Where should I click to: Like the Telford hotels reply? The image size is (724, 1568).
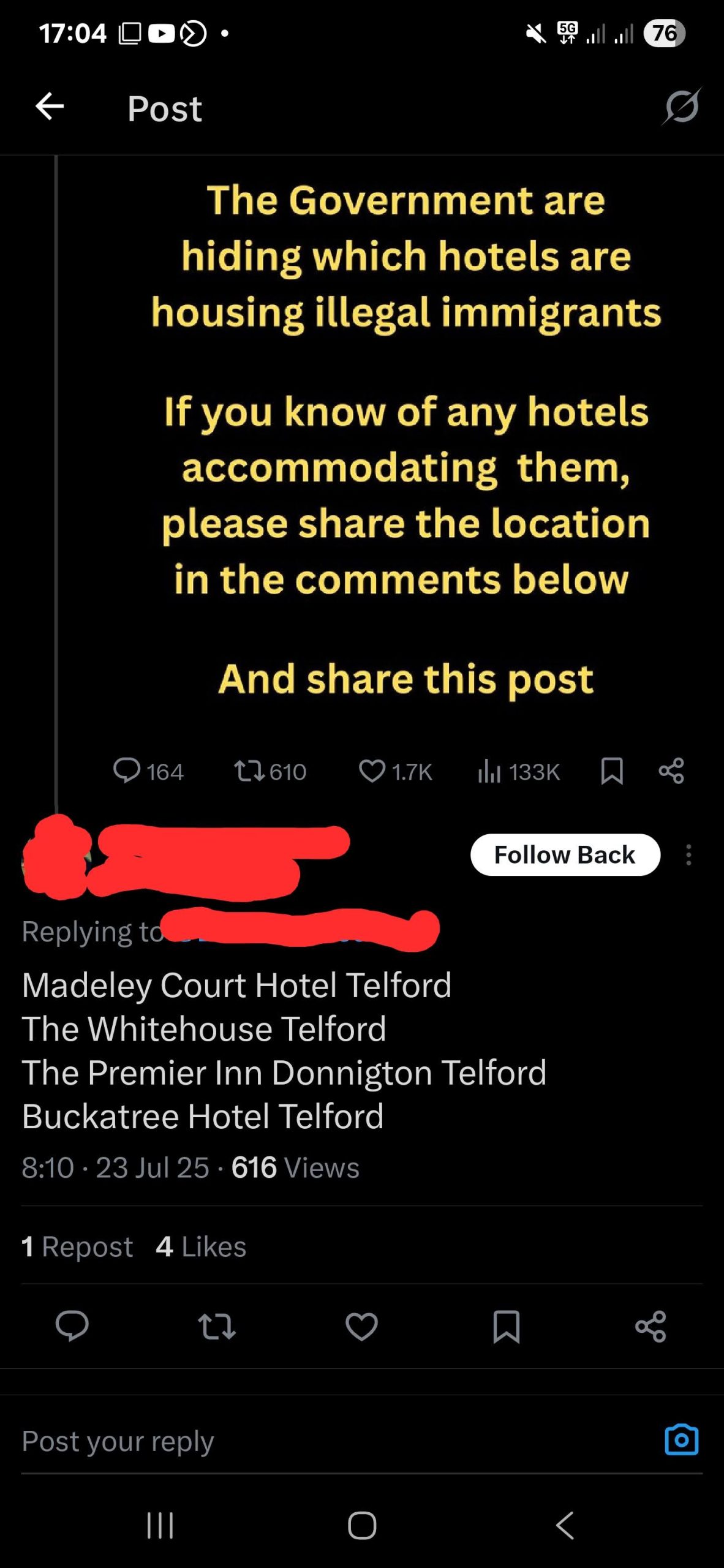pyautogui.click(x=361, y=1327)
